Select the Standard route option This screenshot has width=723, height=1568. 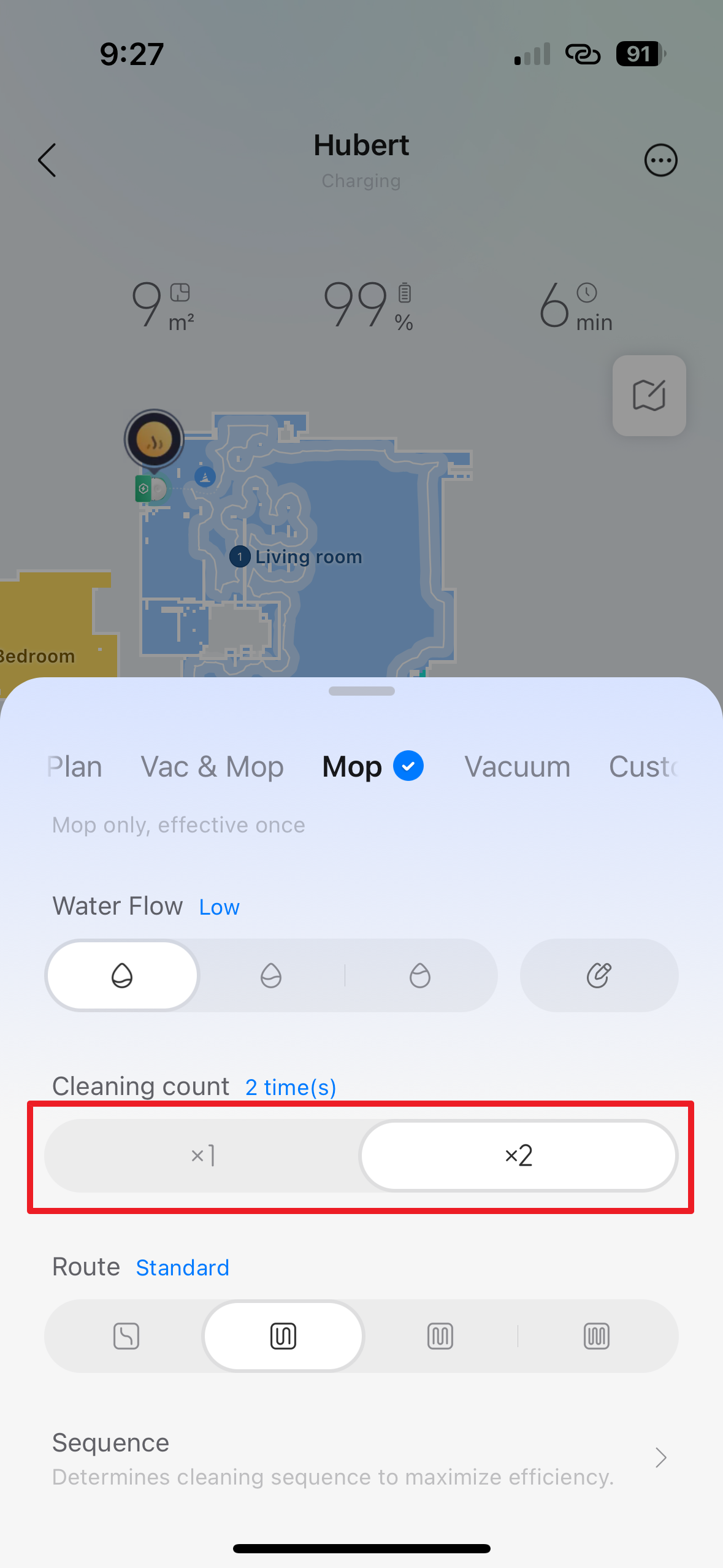(283, 1336)
